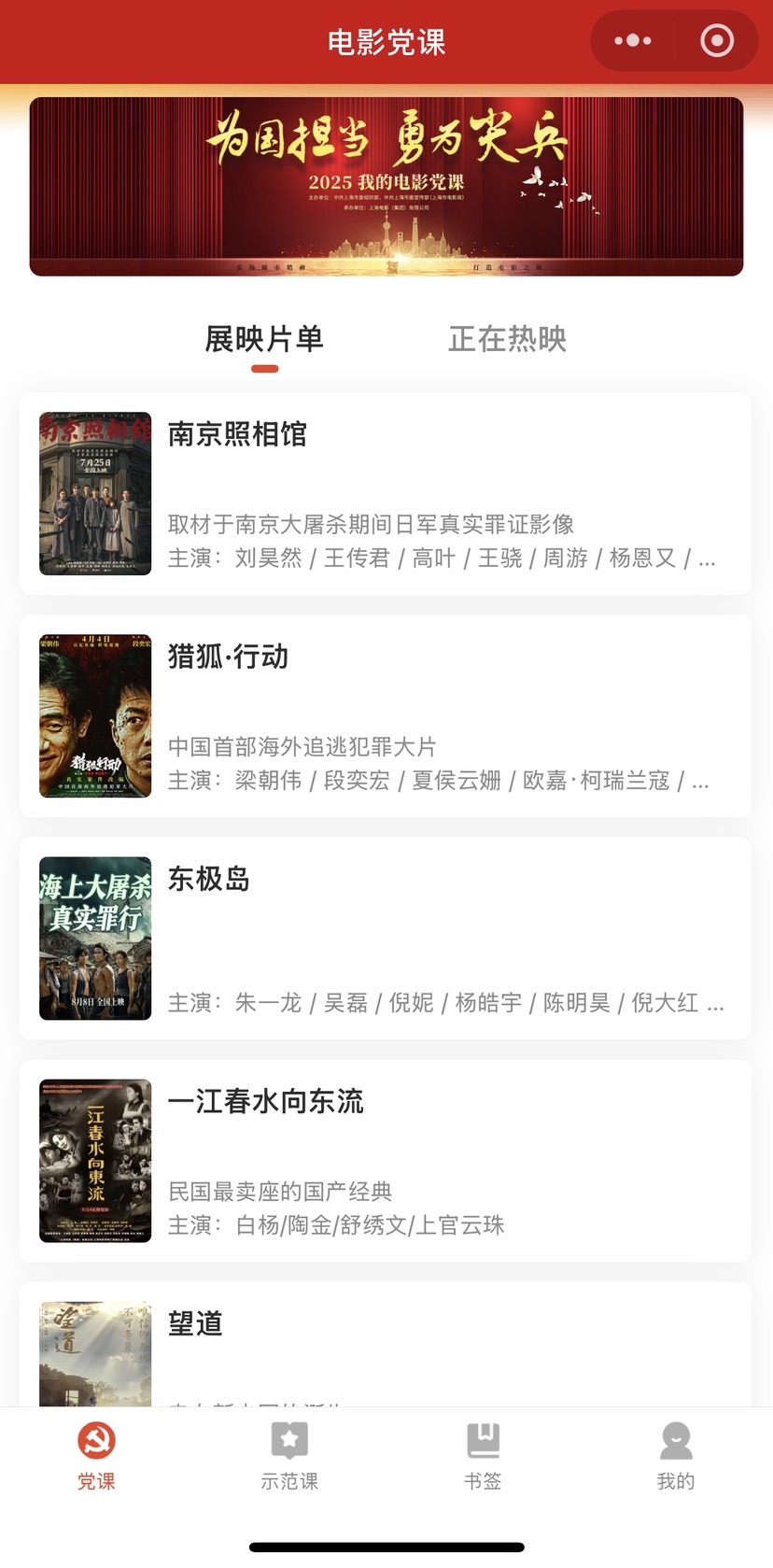Close the mini program with the circle button
The height and width of the screenshot is (1568, 773).
(717, 41)
